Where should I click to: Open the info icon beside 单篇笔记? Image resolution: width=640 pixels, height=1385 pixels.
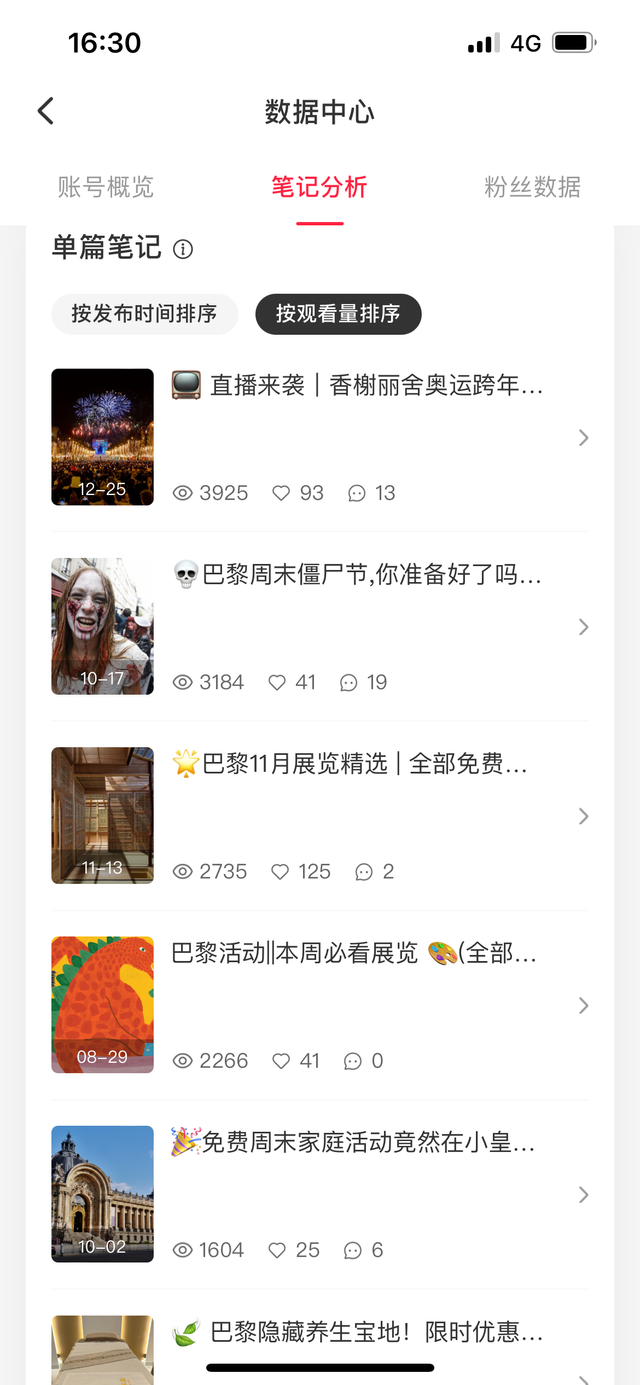[183, 249]
